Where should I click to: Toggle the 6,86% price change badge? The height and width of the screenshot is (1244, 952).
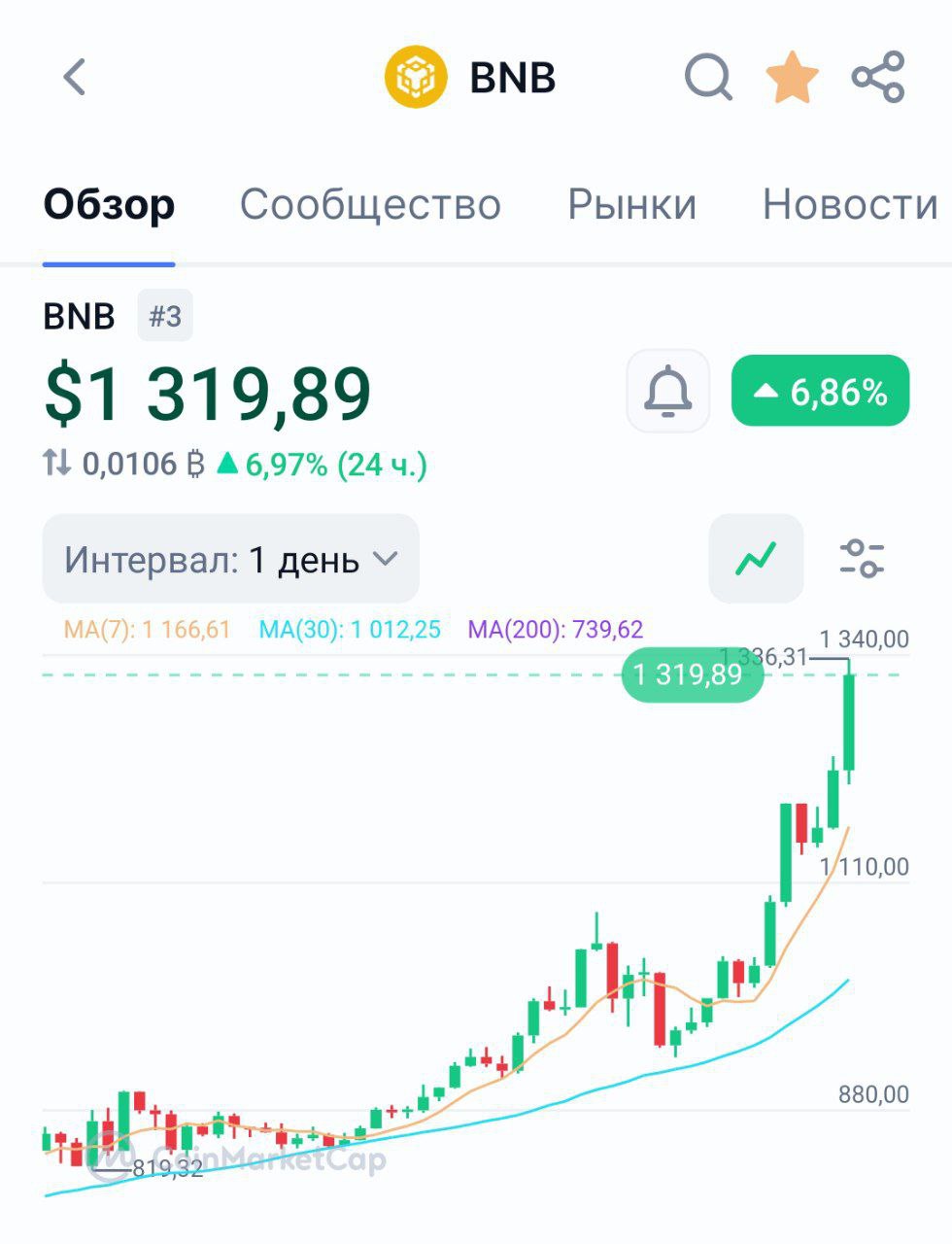coord(820,391)
